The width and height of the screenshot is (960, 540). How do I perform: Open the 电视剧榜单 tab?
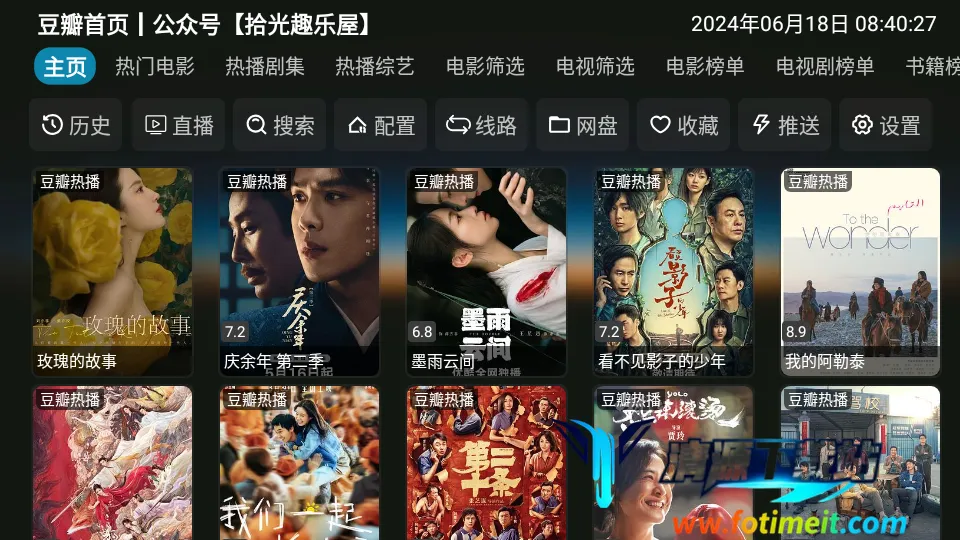click(x=825, y=67)
